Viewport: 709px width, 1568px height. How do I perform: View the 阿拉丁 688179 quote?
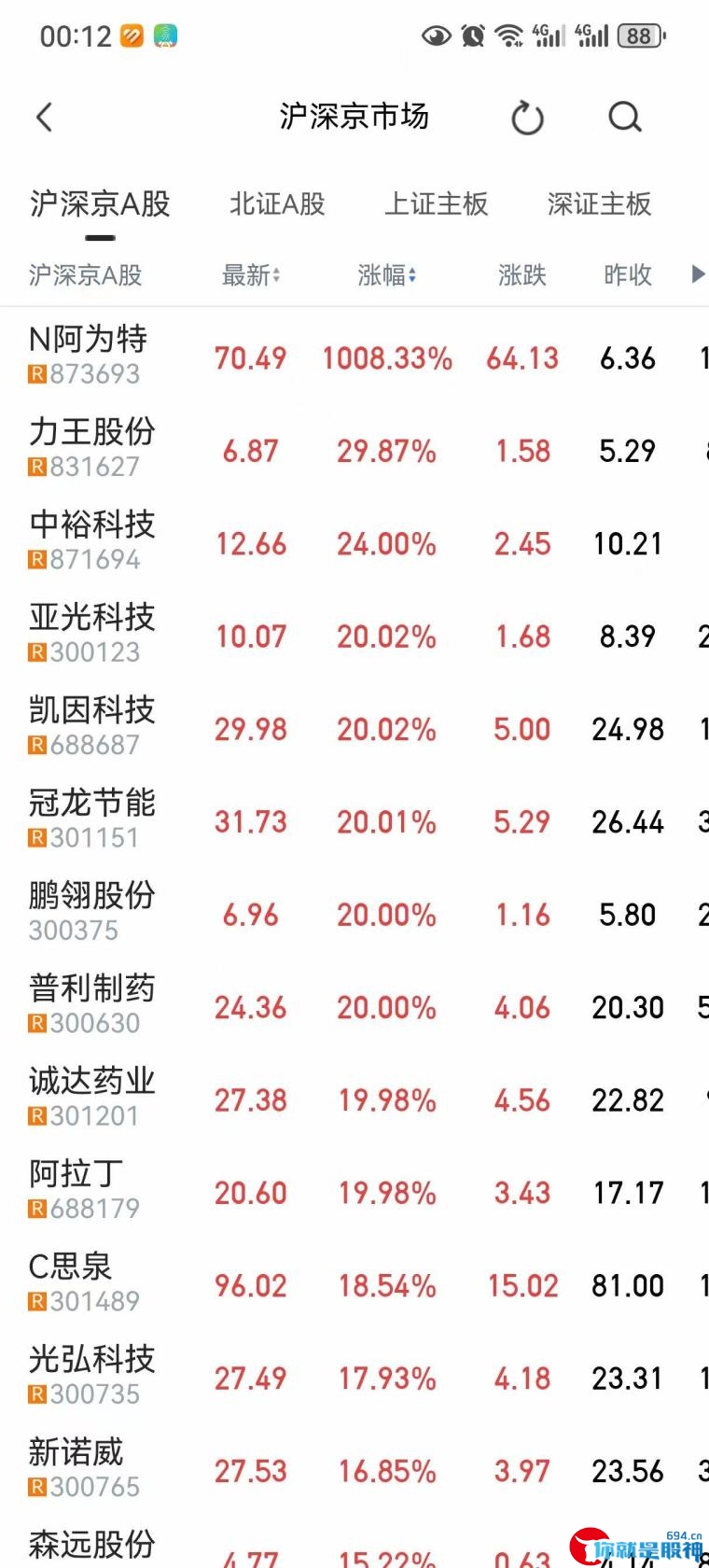pyautogui.click(x=354, y=1191)
